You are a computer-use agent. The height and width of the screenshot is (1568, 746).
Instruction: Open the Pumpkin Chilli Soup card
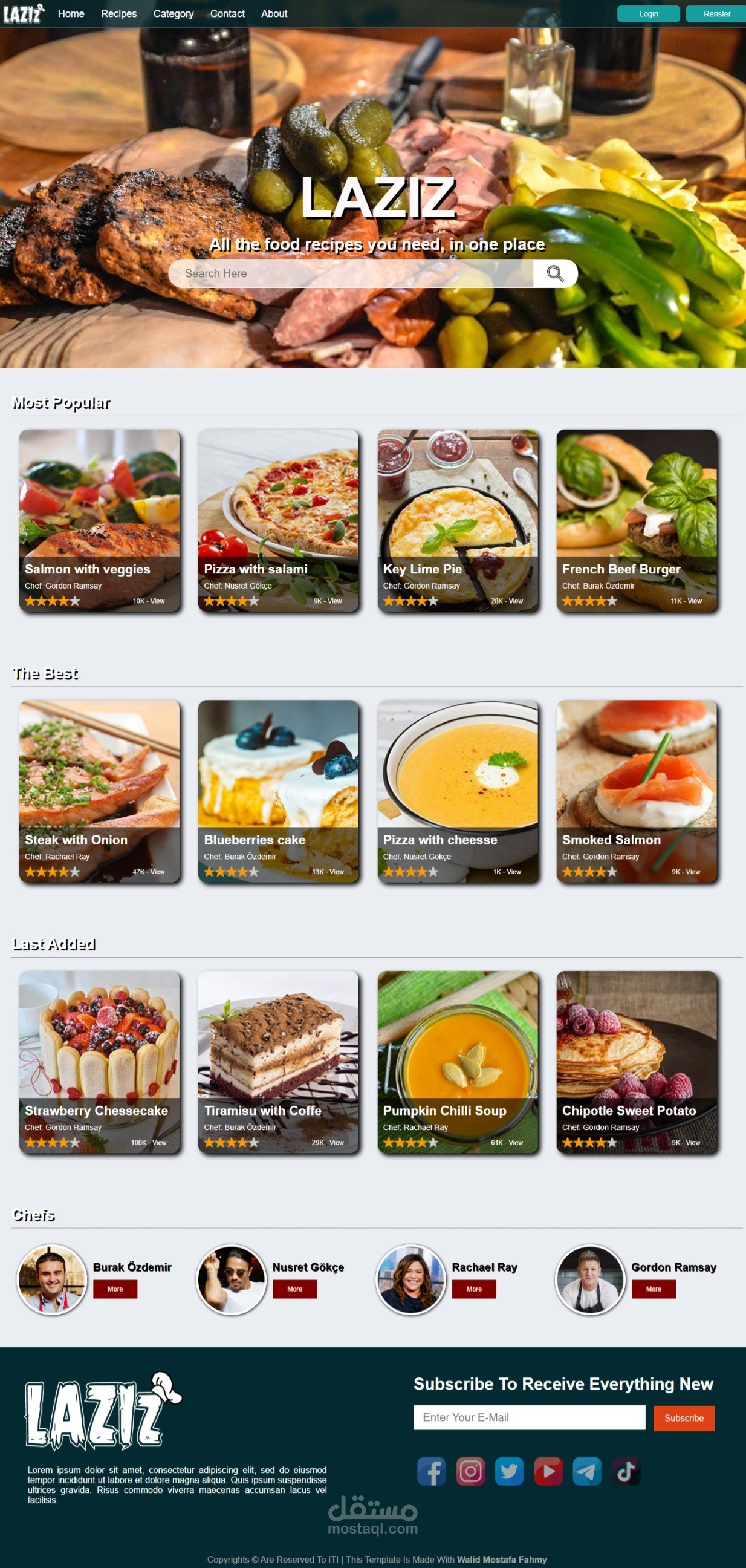(x=458, y=1062)
